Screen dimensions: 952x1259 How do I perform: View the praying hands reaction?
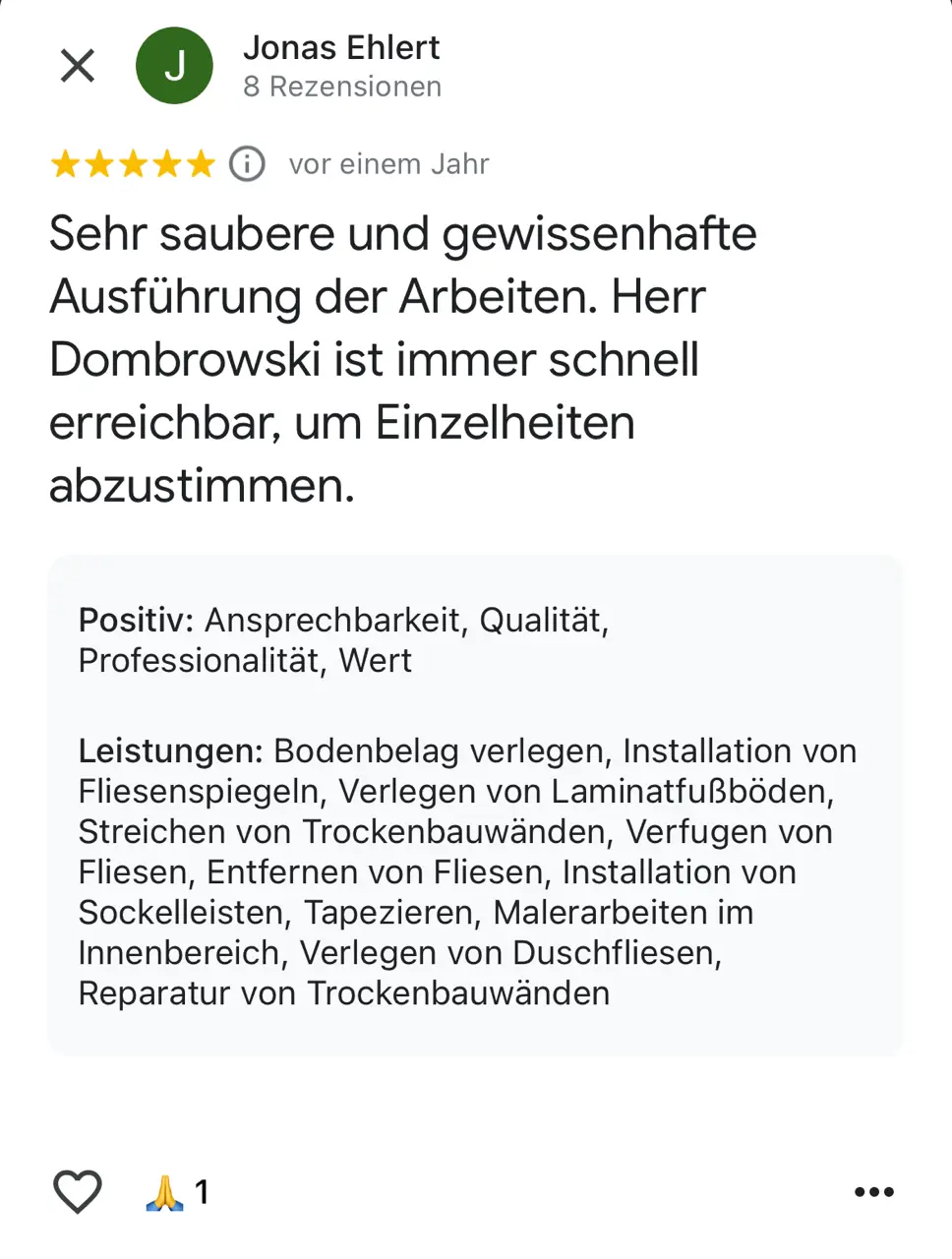(x=177, y=1192)
